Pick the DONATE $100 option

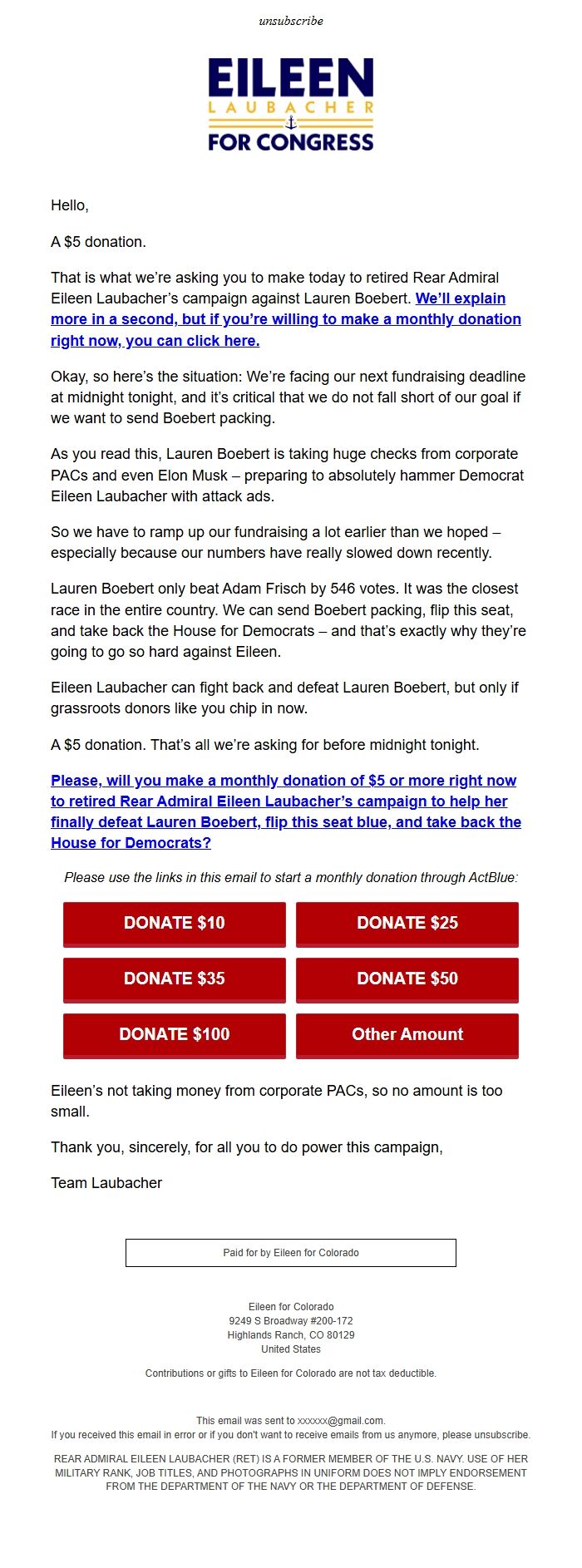pyautogui.click(x=175, y=1034)
